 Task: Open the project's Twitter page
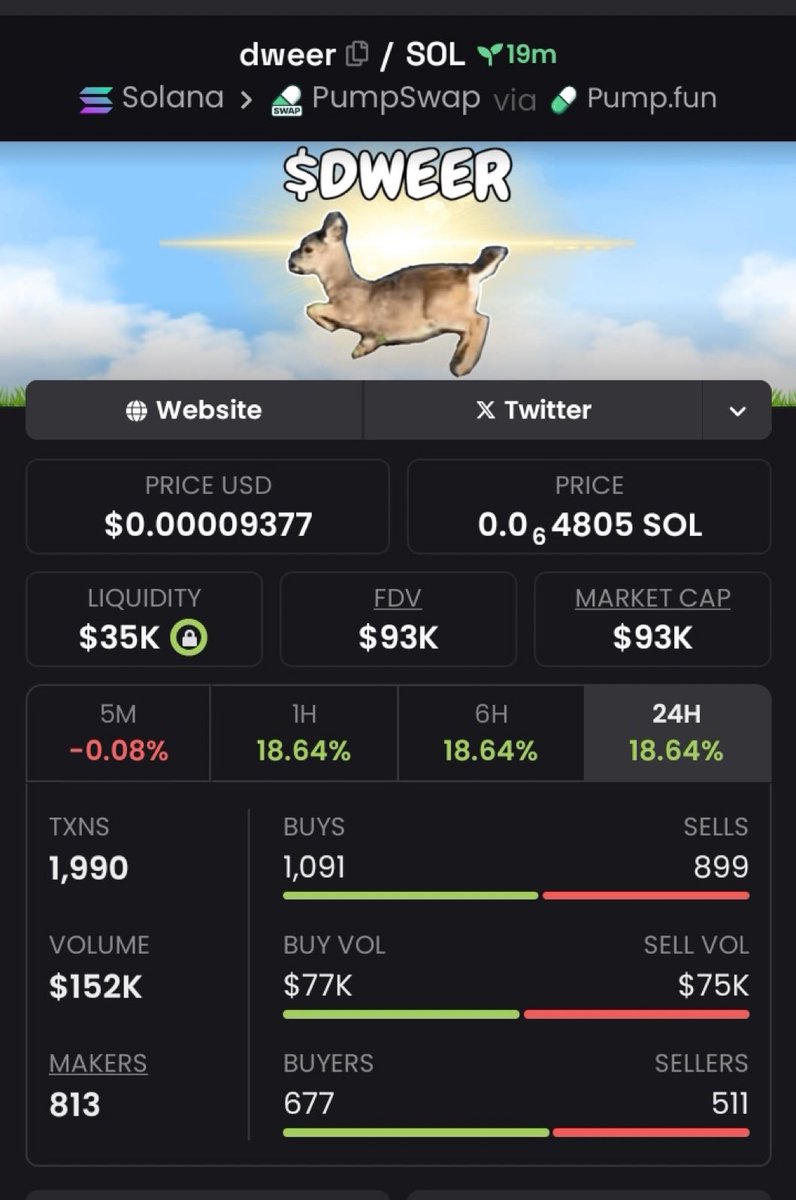tap(533, 410)
